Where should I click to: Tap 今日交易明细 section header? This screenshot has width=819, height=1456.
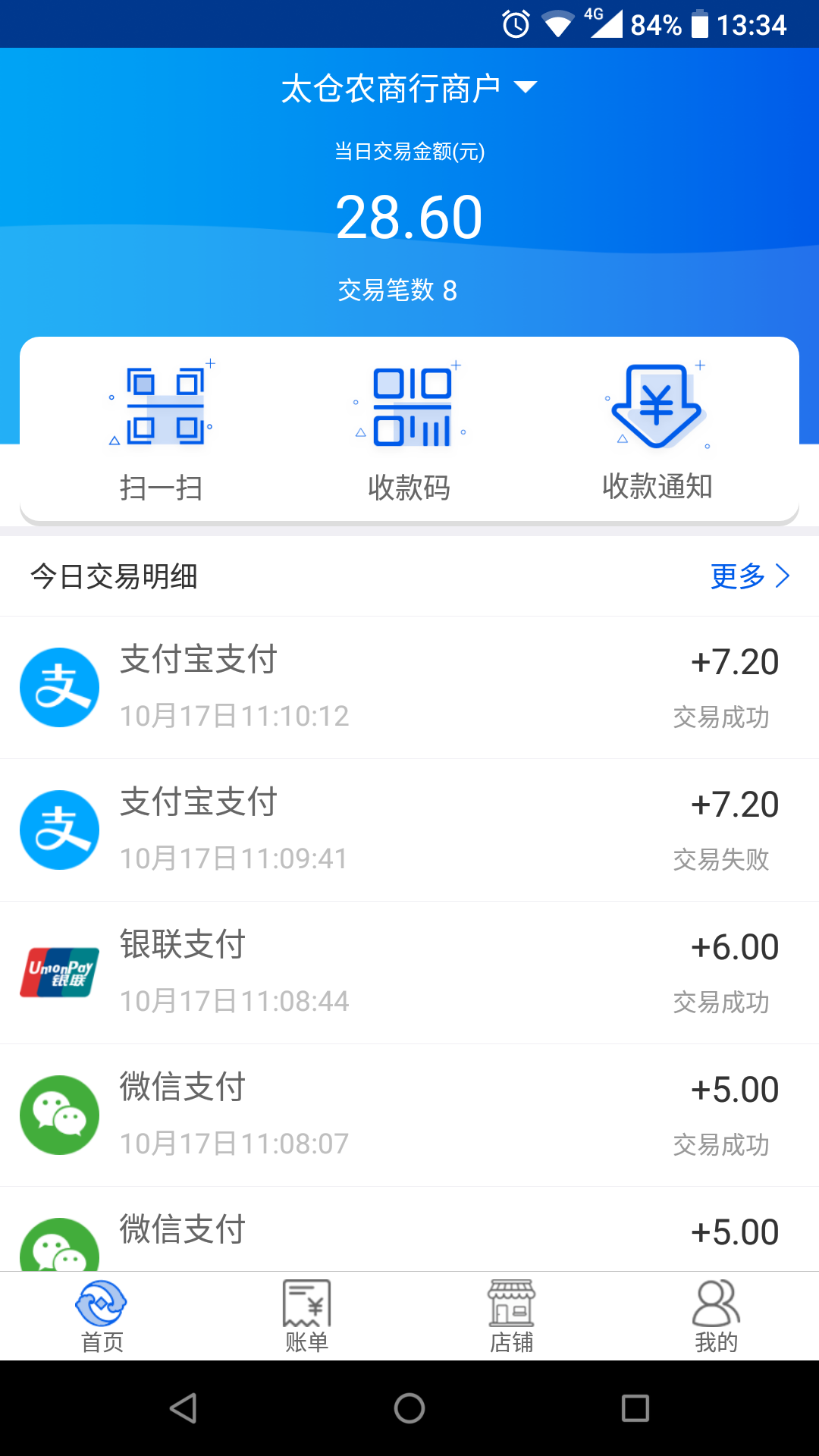[112, 576]
